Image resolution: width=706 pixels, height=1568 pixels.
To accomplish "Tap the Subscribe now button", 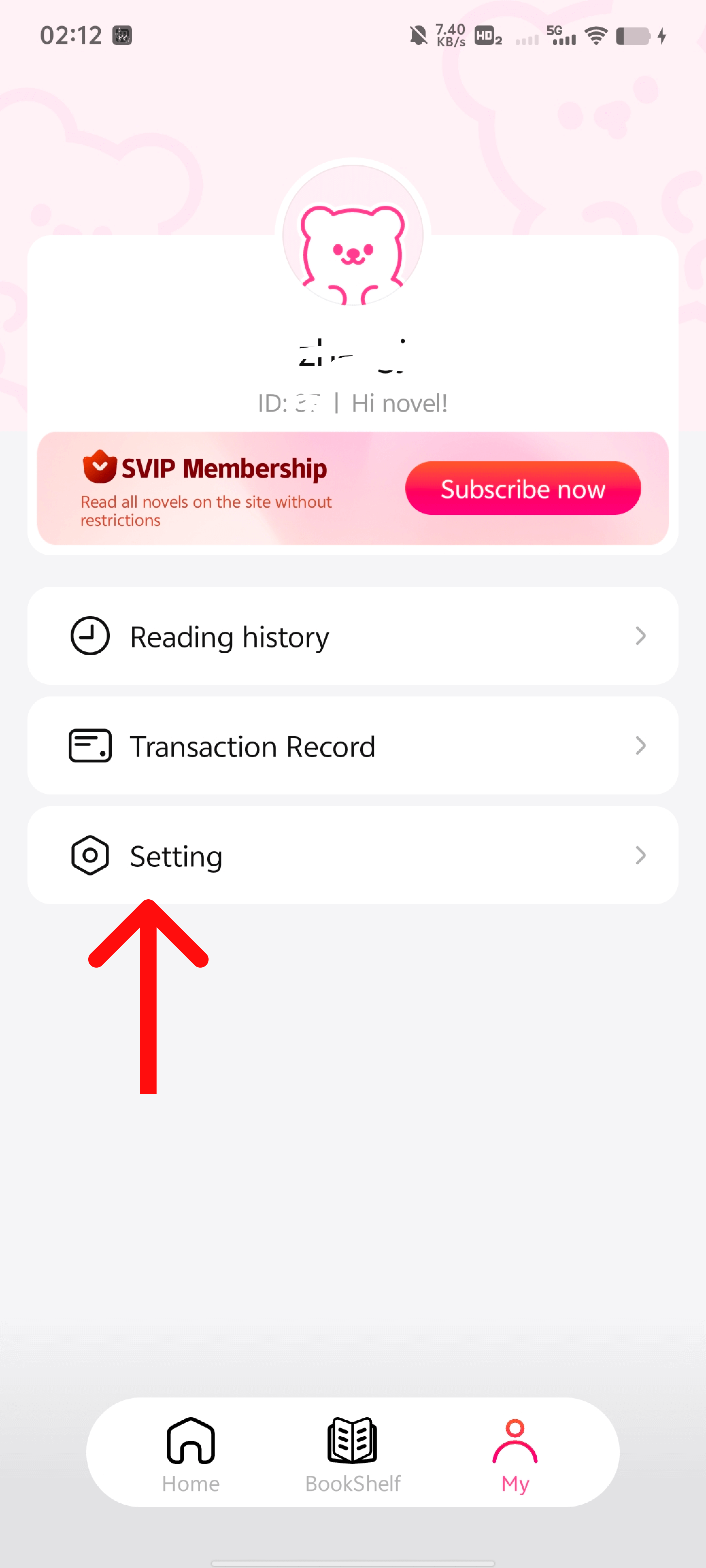I will [522, 488].
